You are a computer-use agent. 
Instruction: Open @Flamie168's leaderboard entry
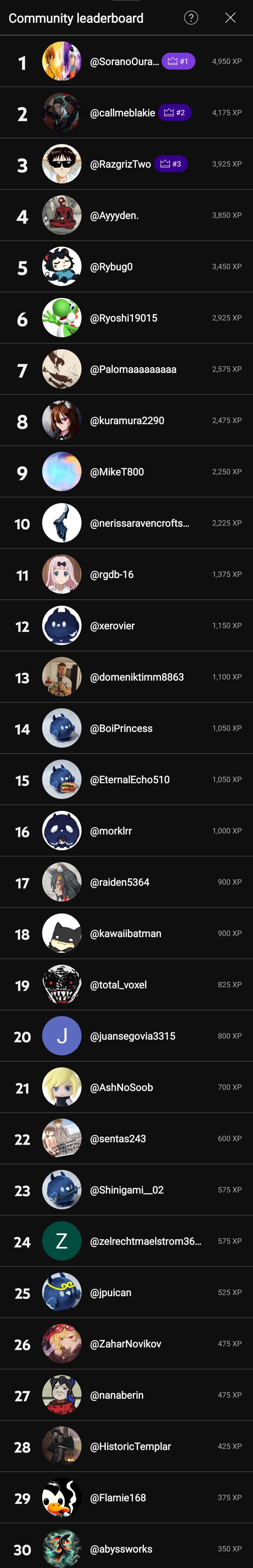[x=118, y=1498]
